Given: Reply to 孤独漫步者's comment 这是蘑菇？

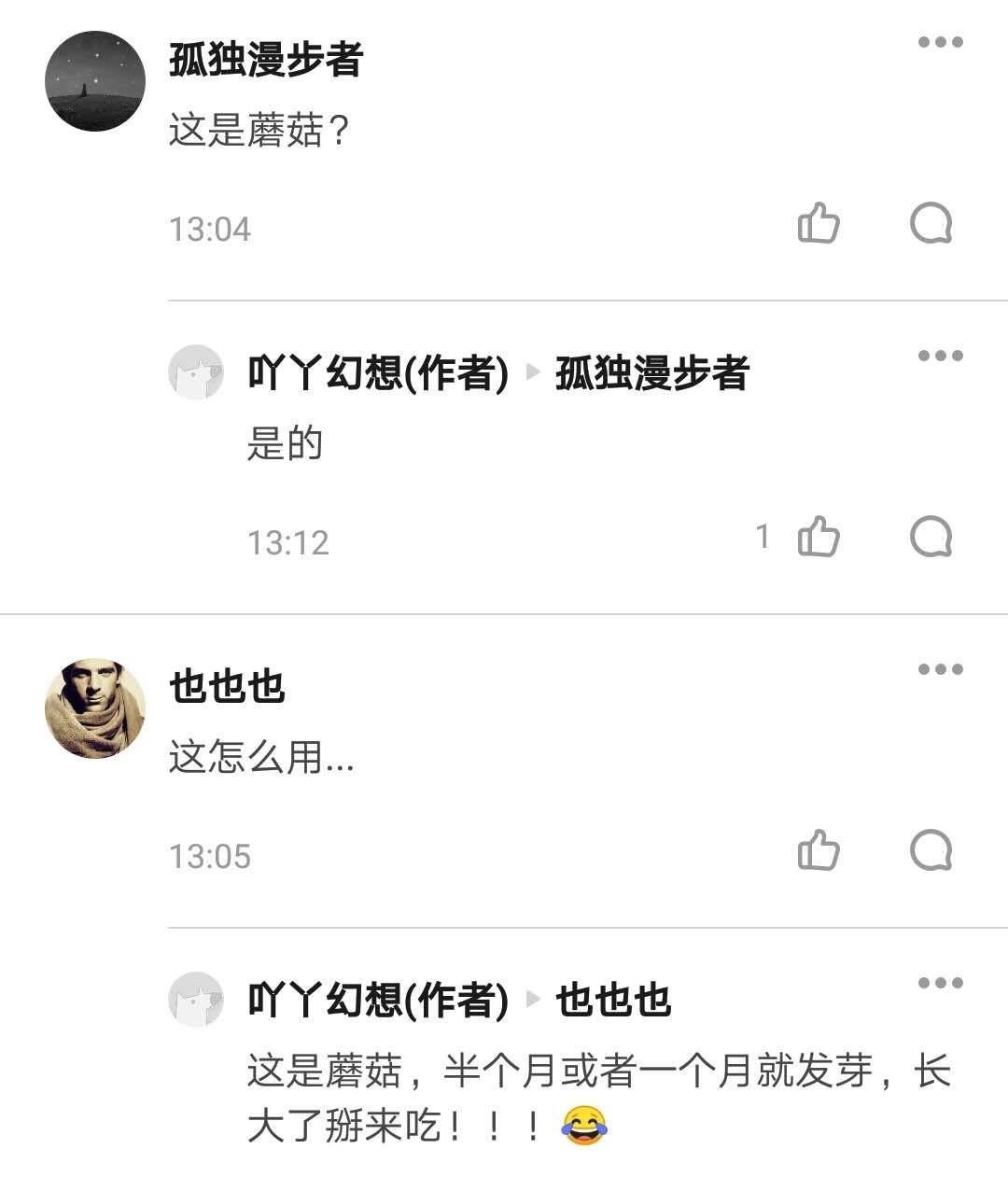Looking at the screenshot, I should coord(931,223).
